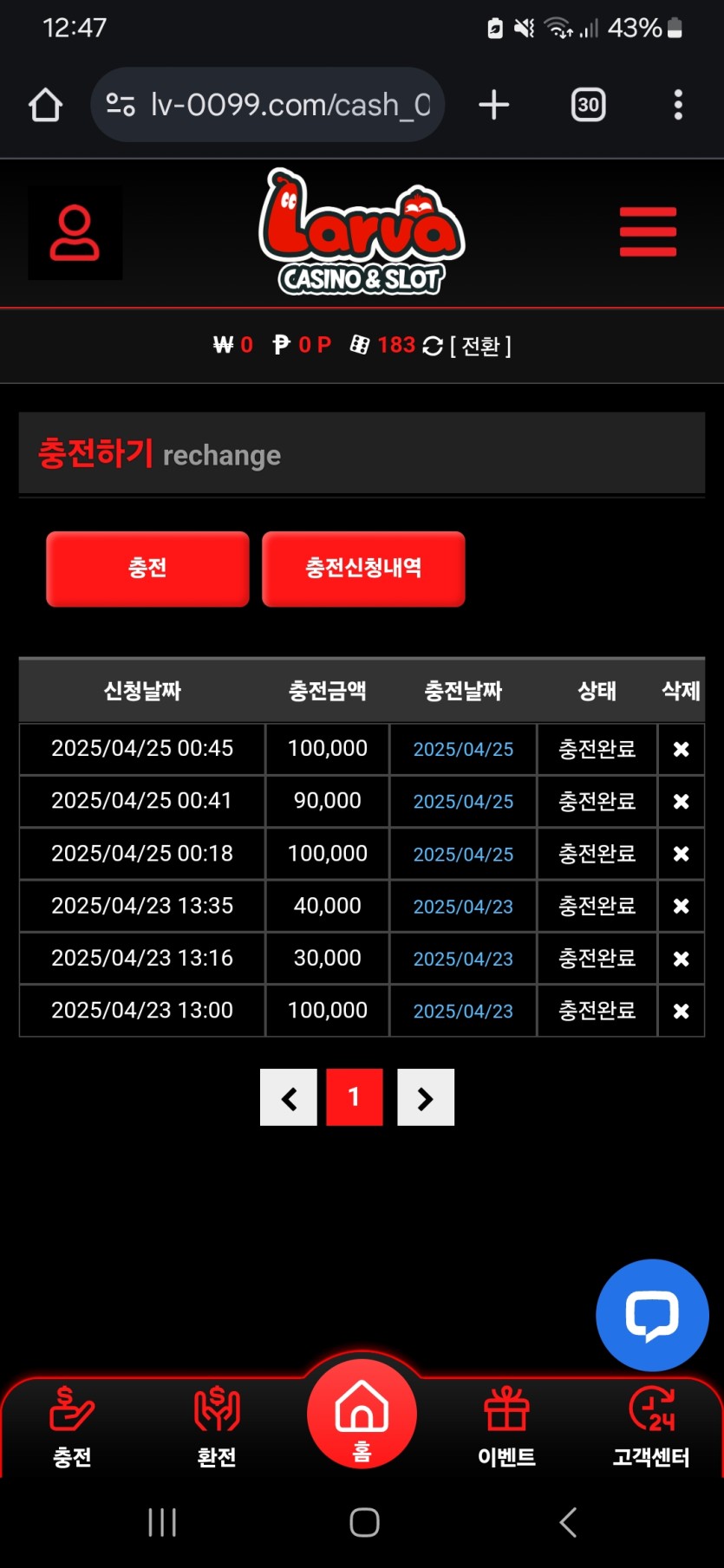Delete the 2025/04/25 00:45 recharge entry

pos(682,749)
